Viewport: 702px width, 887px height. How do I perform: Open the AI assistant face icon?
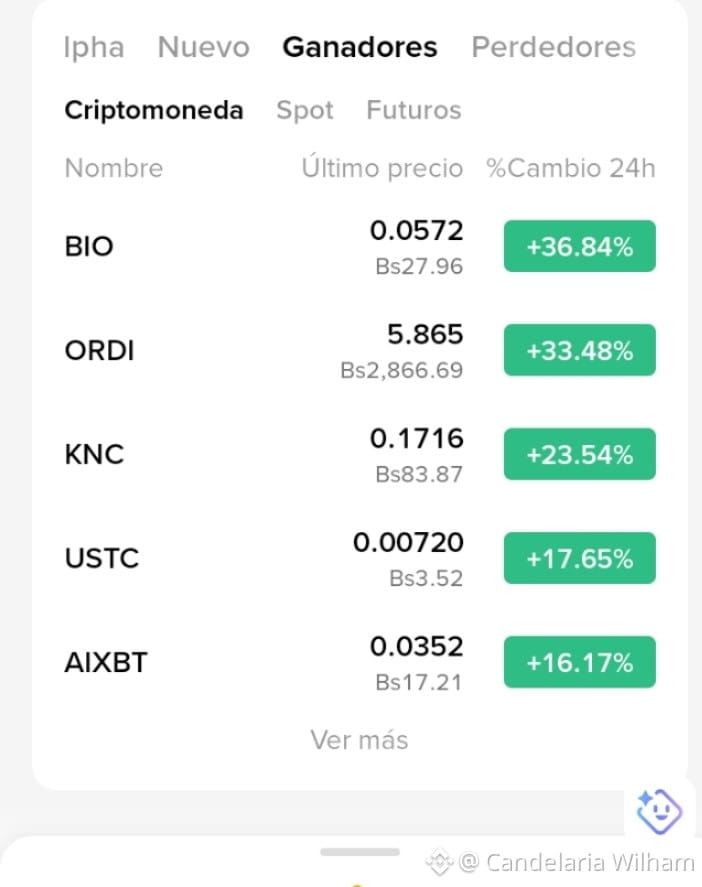pyautogui.click(x=659, y=812)
